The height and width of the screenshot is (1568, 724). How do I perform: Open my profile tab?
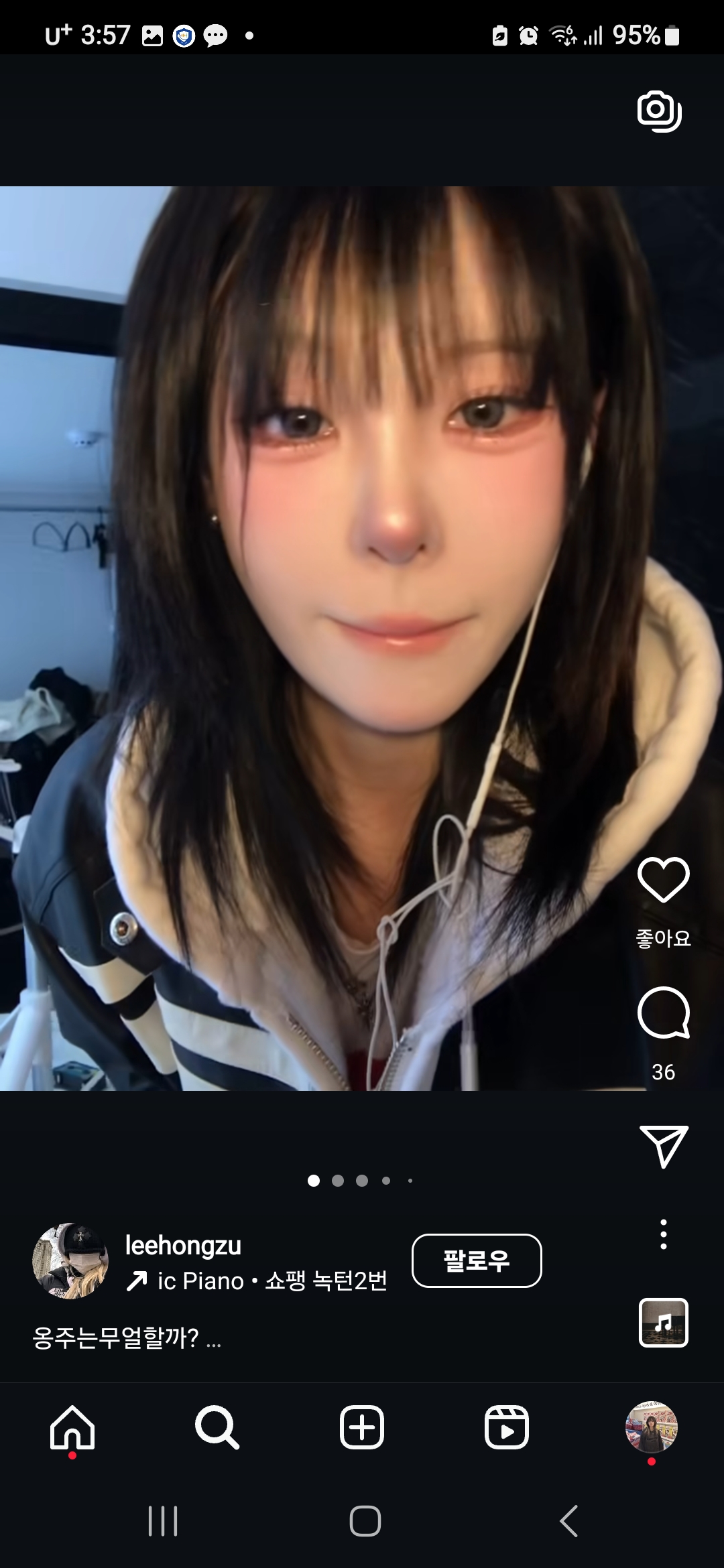pyautogui.click(x=651, y=1428)
